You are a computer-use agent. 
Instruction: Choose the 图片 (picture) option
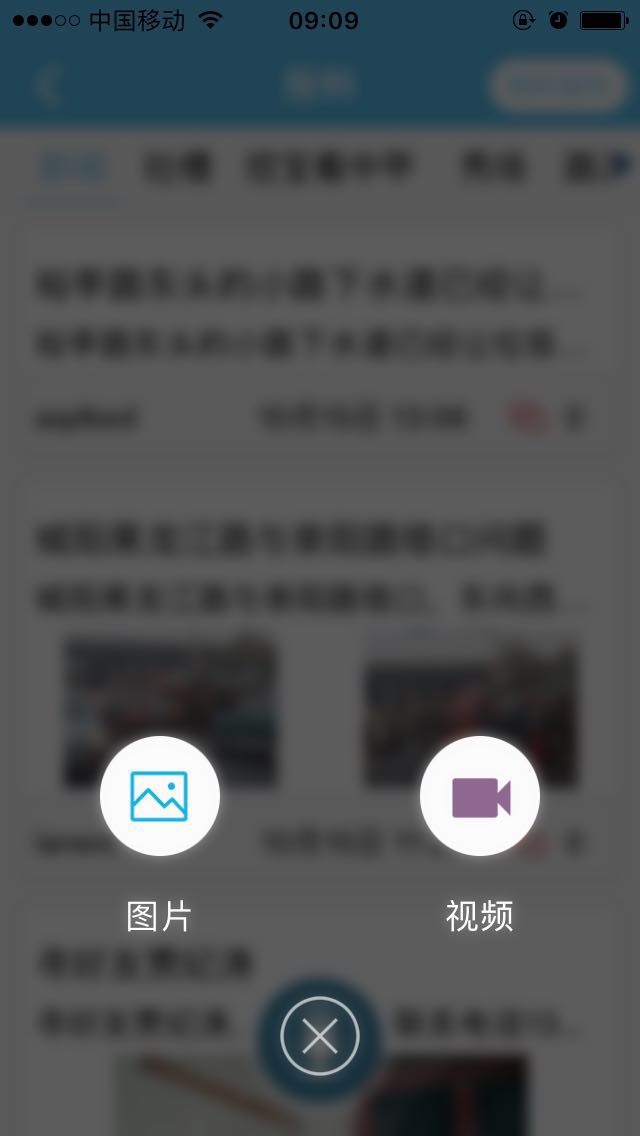pos(160,796)
